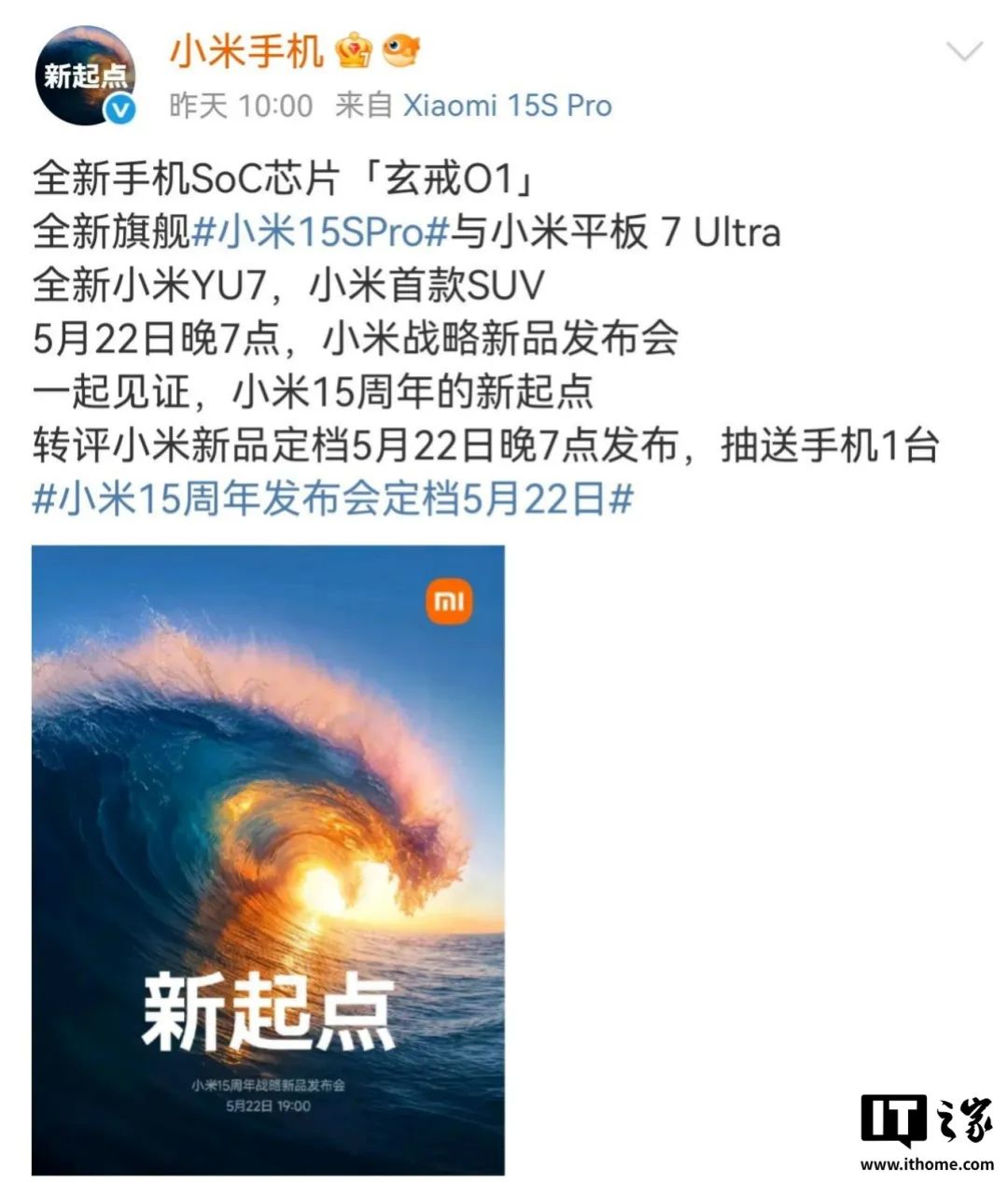Expand the post options chevron

point(963,52)
